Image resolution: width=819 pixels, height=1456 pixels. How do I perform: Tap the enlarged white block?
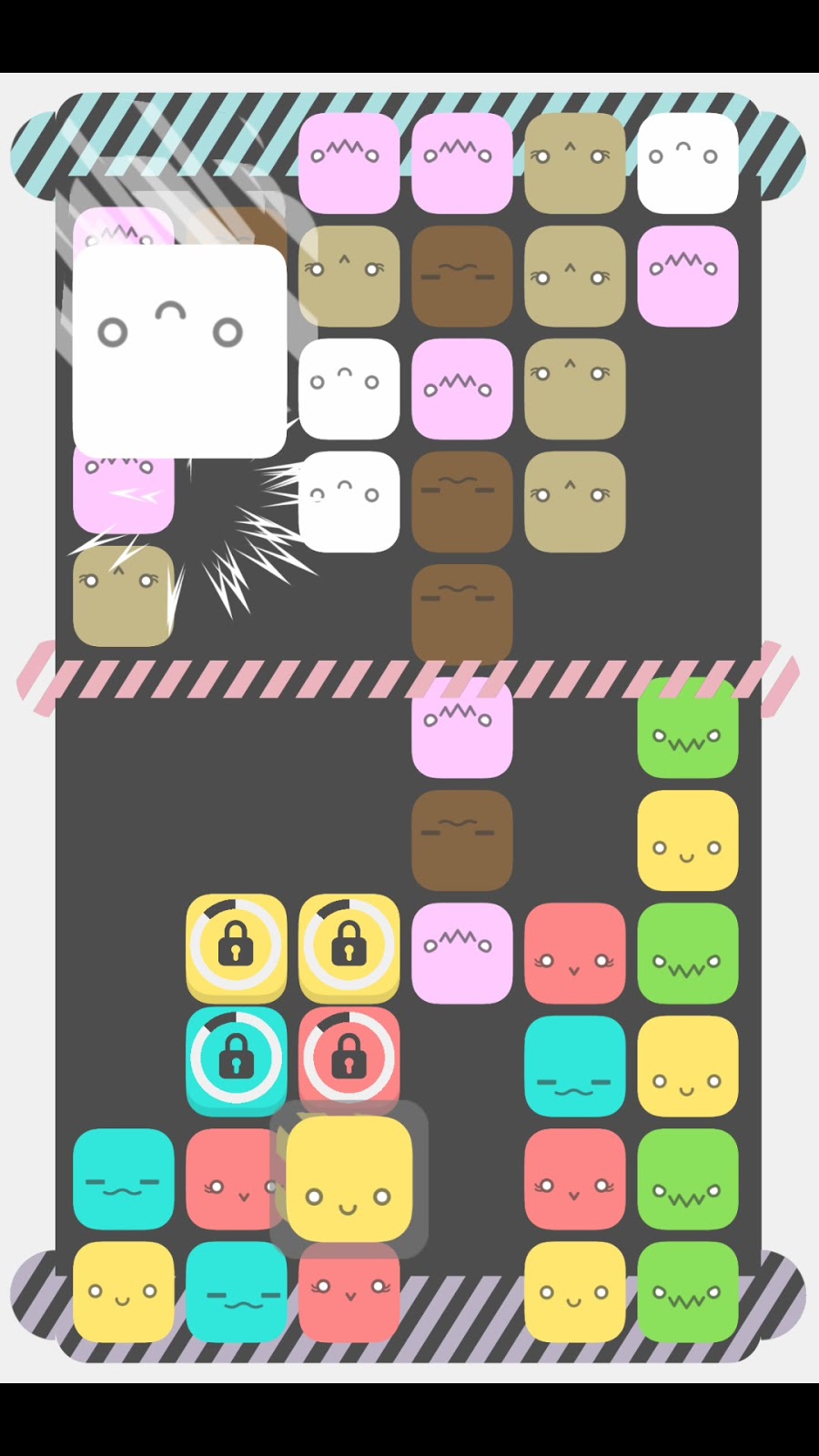179,350
